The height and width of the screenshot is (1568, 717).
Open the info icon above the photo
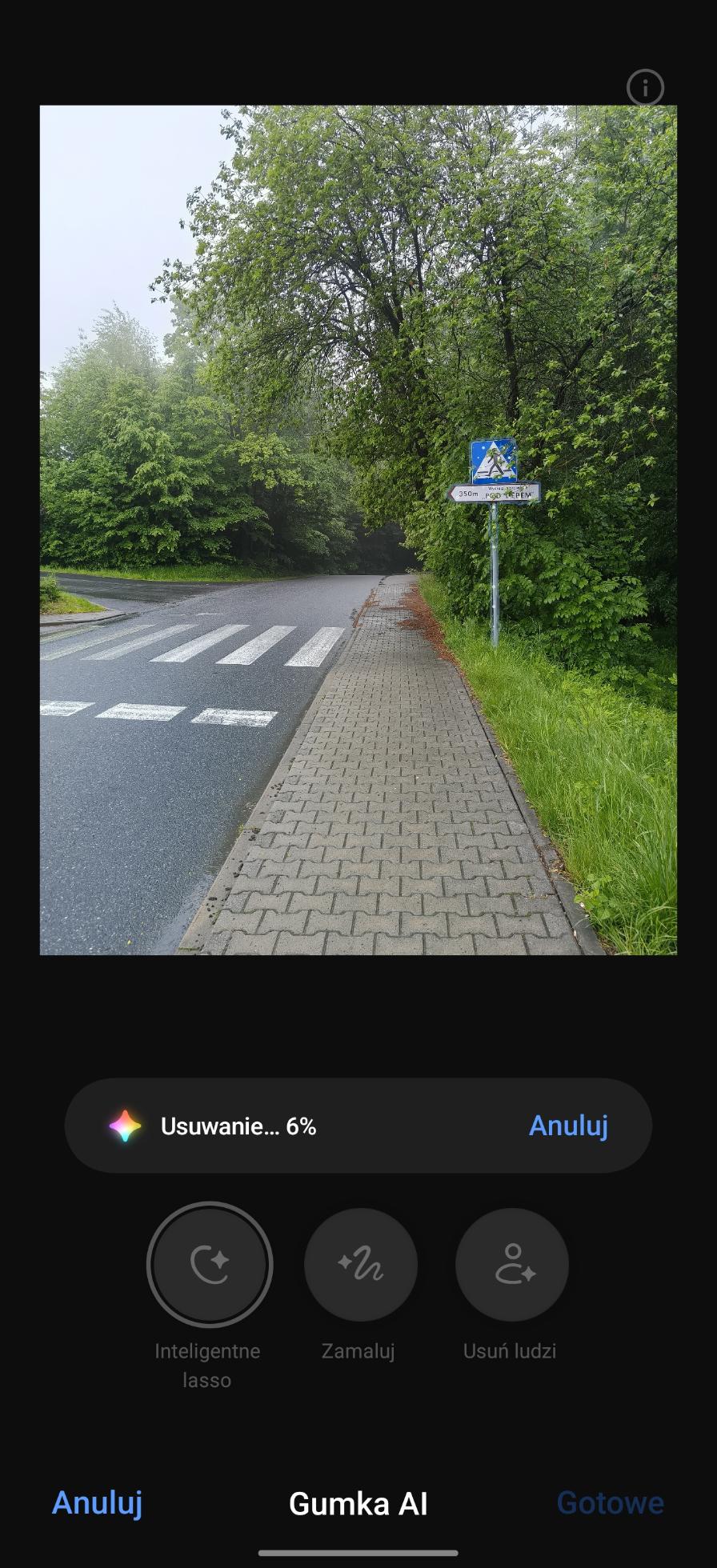click(645, 87)
